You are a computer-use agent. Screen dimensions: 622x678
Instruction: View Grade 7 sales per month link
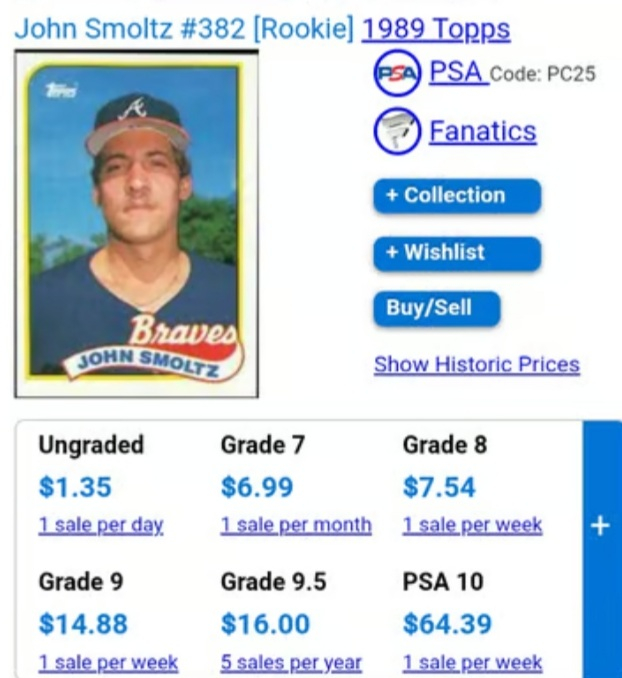tap(295, 525)
